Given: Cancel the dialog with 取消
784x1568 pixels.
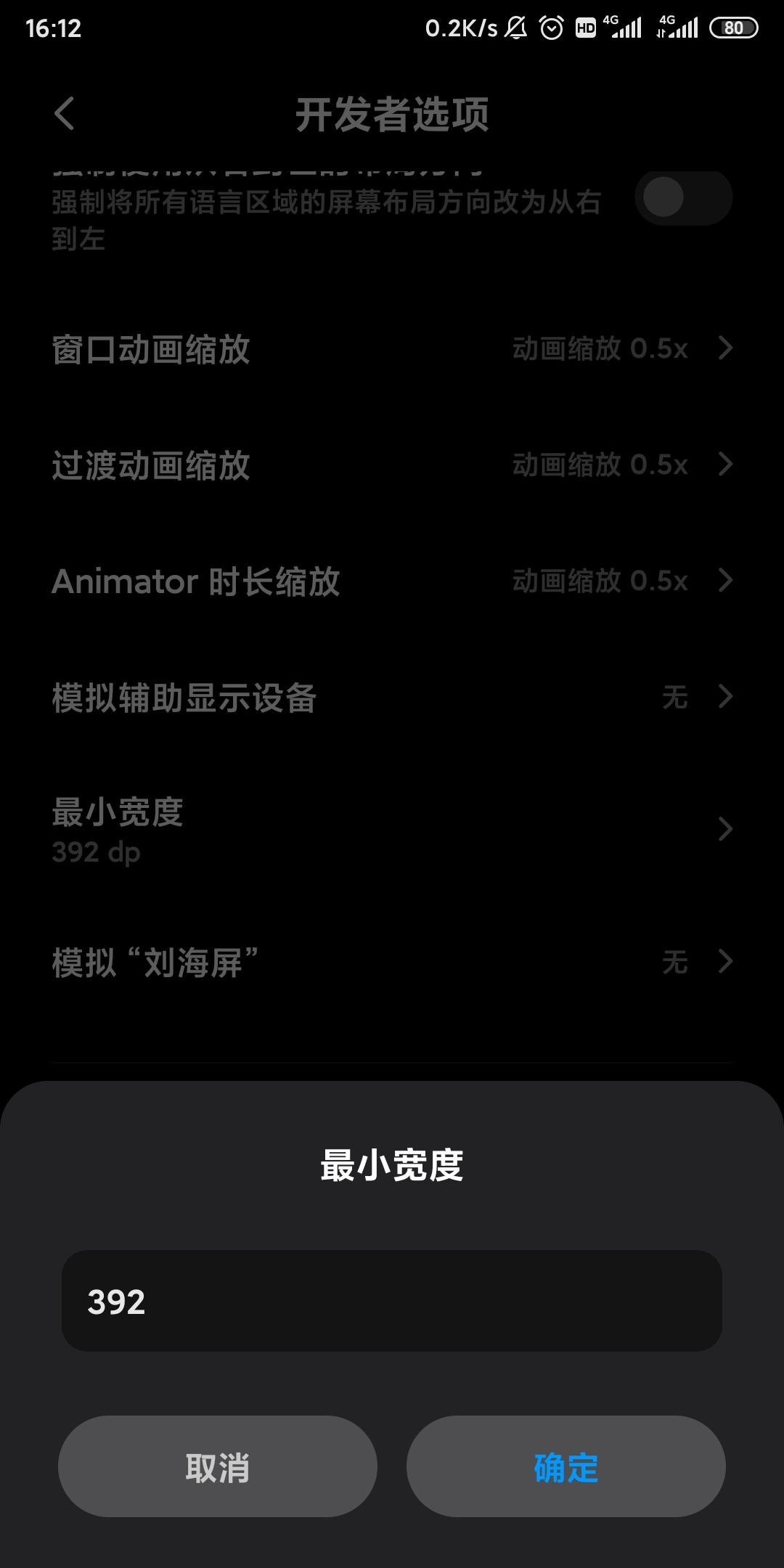Looking at the screenshot, I should click(x=218, y=1466).
